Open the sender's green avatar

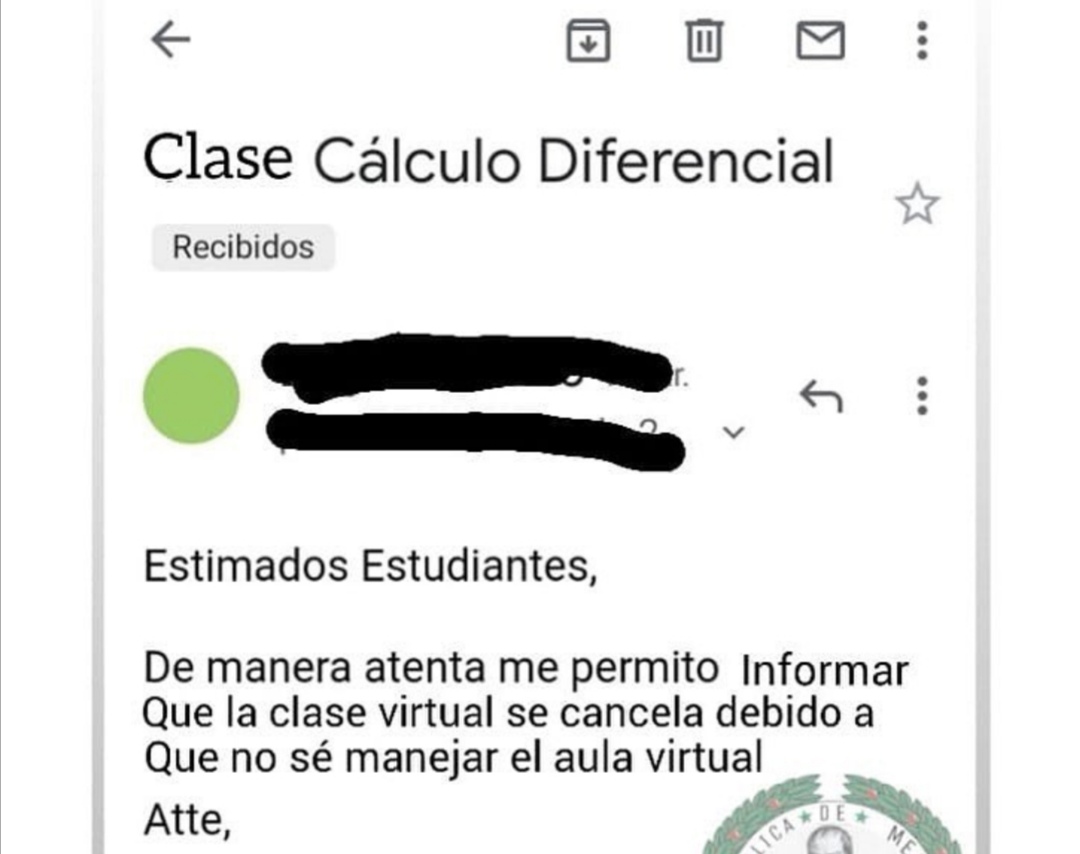point(192,396)
